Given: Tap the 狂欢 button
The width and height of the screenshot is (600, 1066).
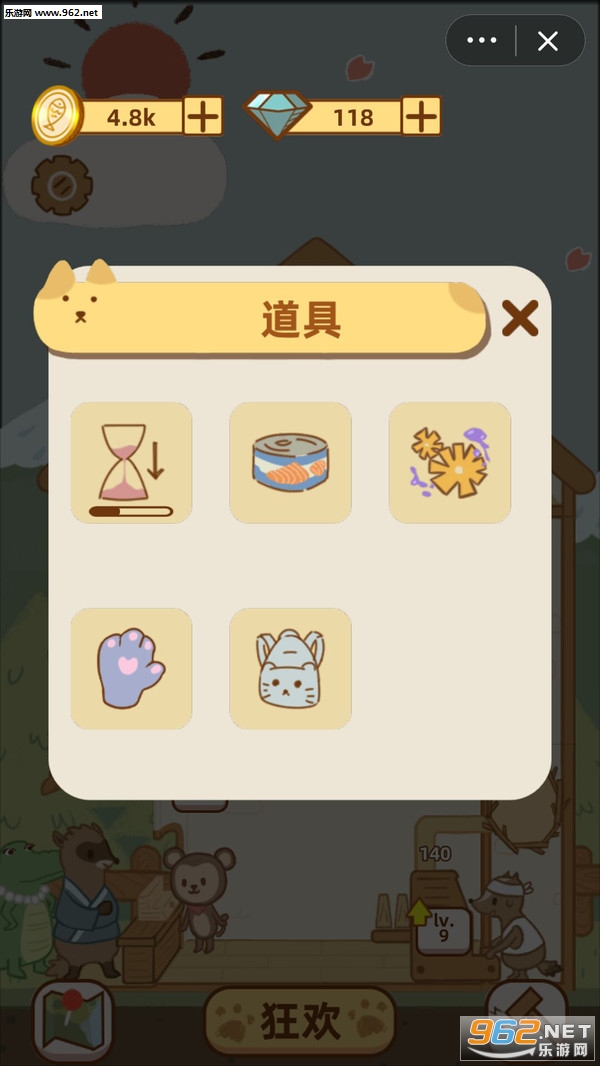Looking at the screenshot, I should click(300, 1021).
